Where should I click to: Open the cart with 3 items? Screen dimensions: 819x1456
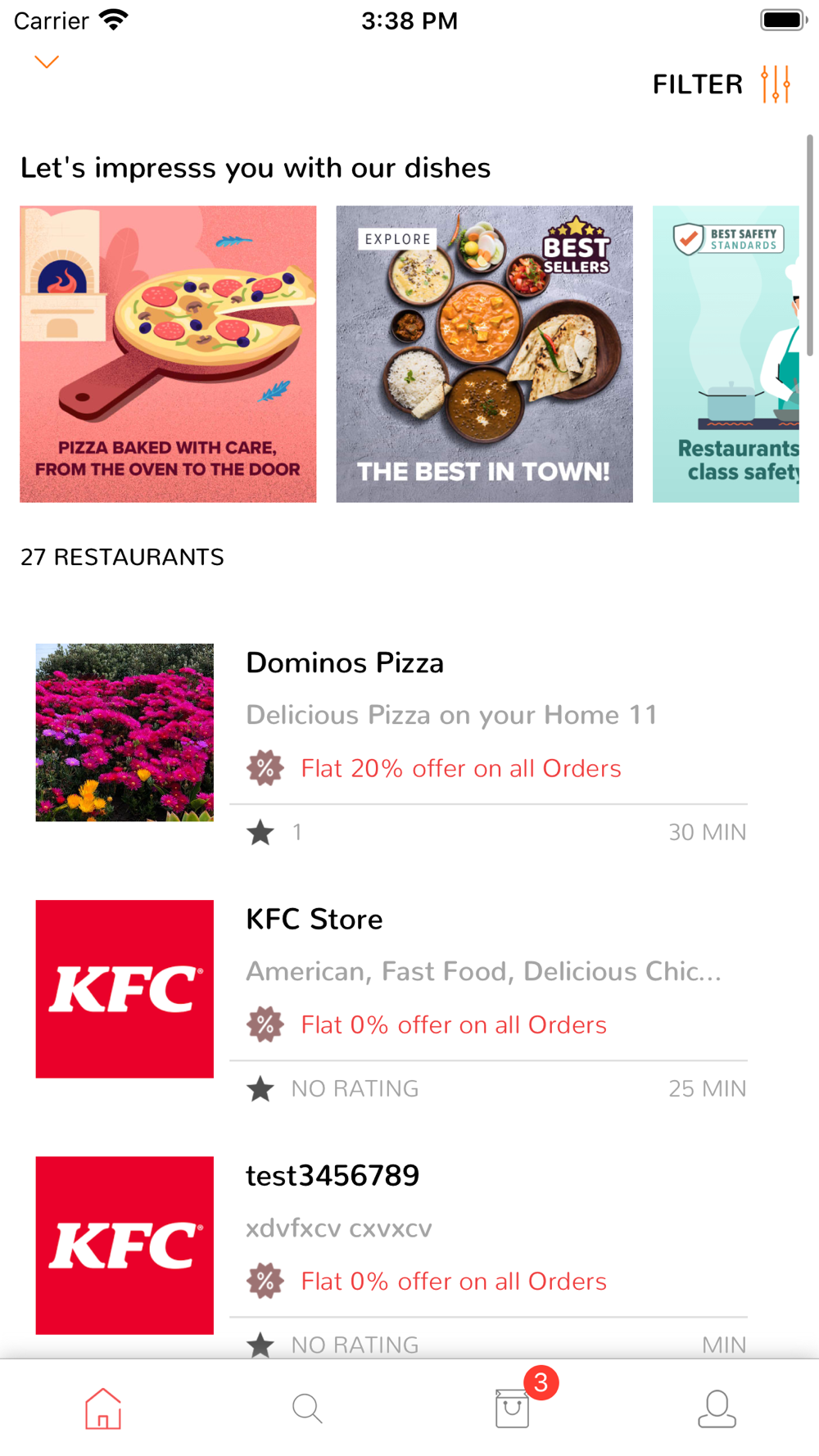click(514, 1409)
